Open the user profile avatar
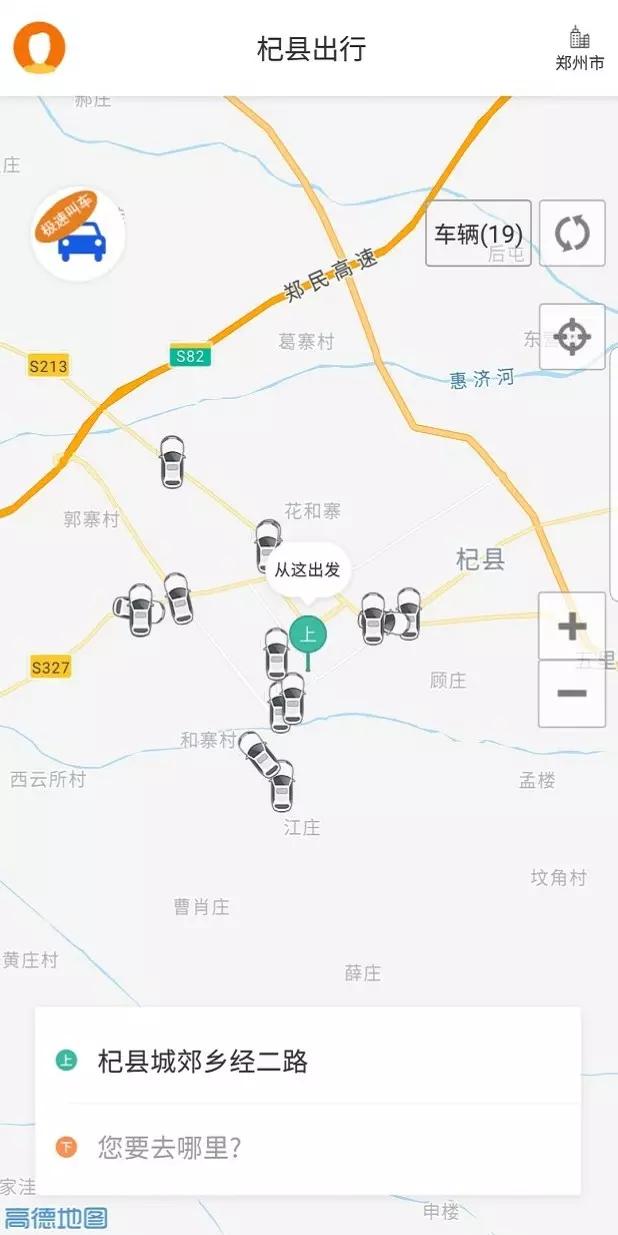618x1235 pixels. coord(38,47)
